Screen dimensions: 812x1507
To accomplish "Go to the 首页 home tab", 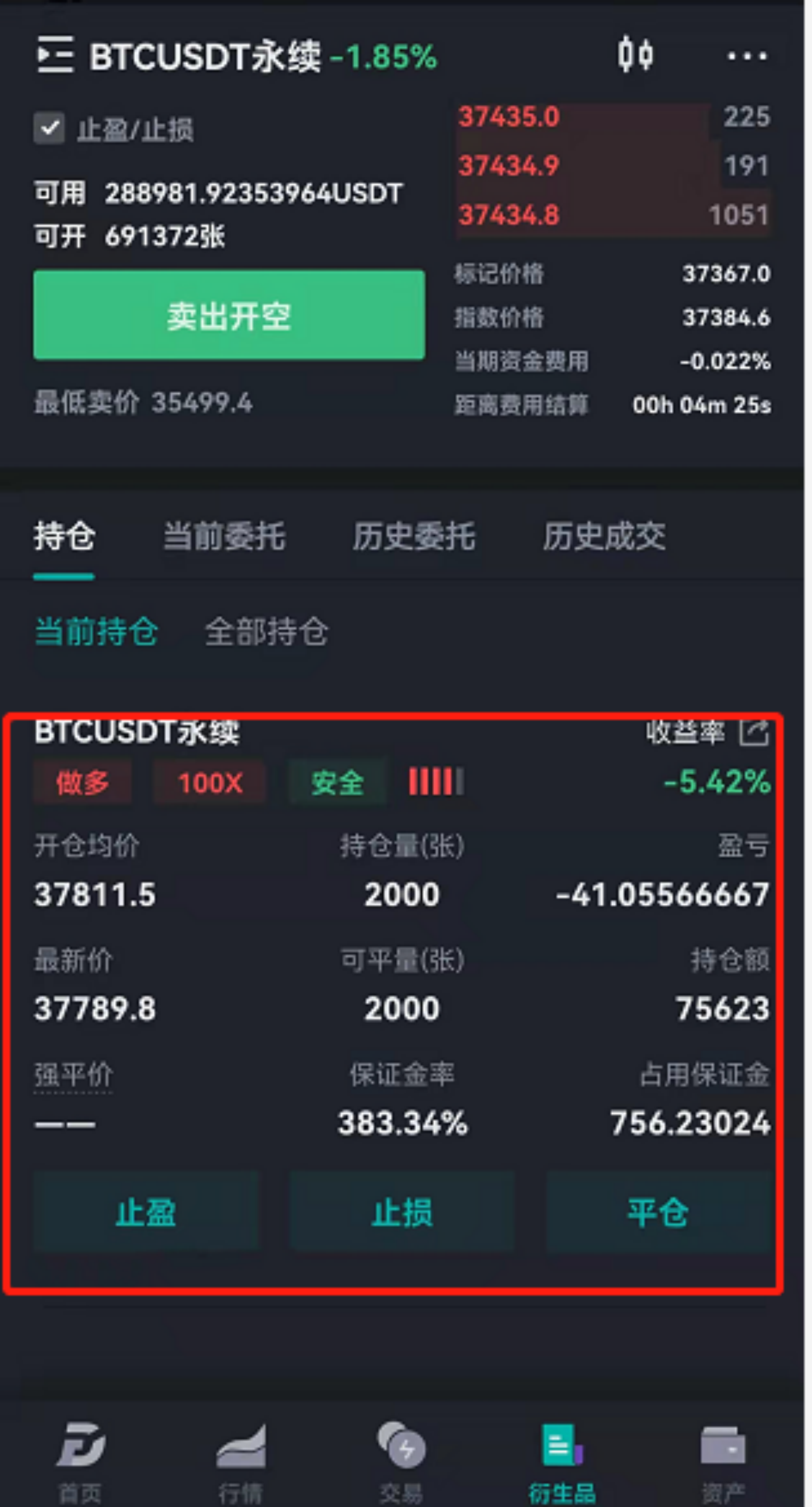I will point(81,1458).
